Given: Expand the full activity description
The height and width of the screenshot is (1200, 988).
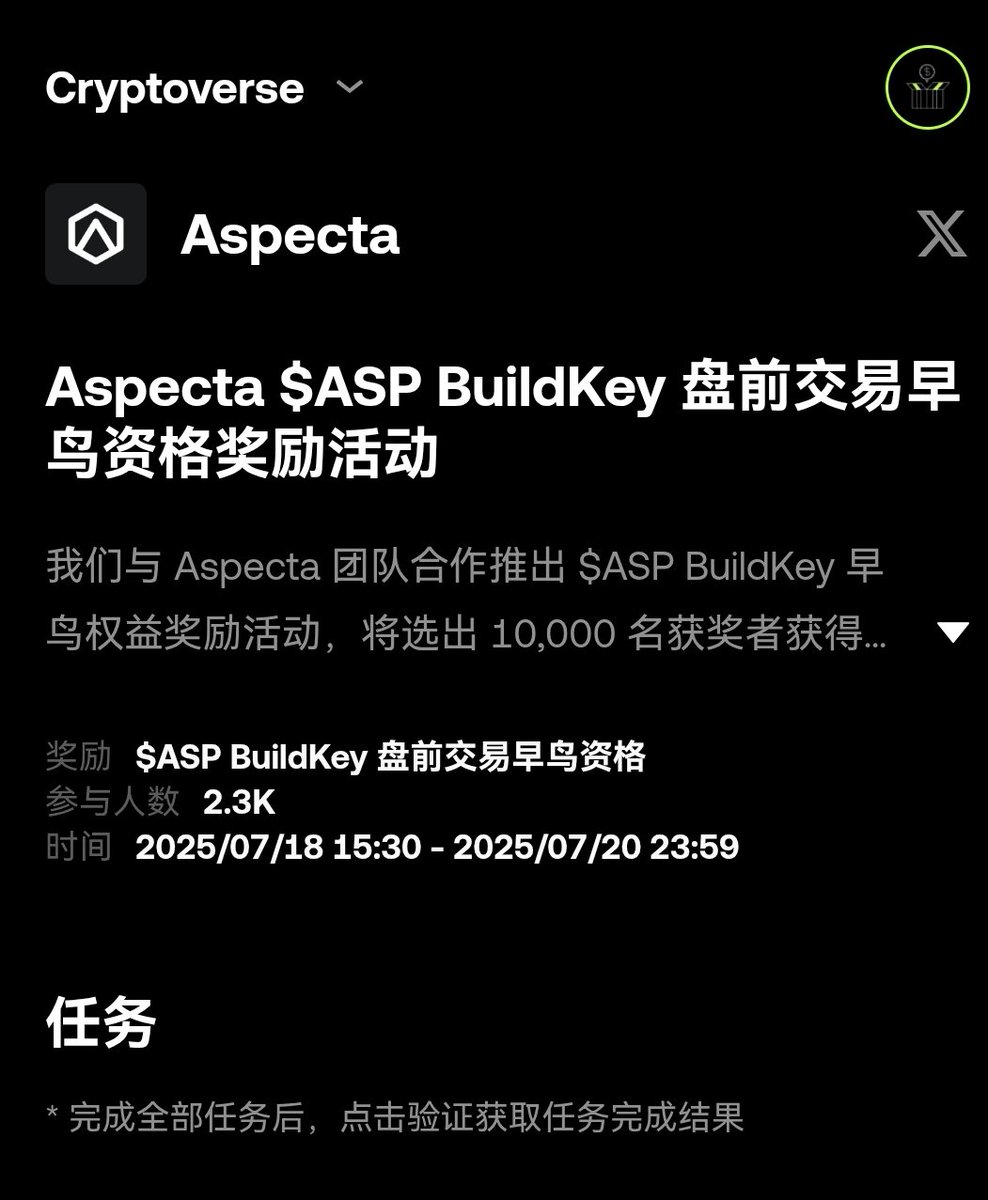Looking at the screenshot, I should click(x=953, y=632).
